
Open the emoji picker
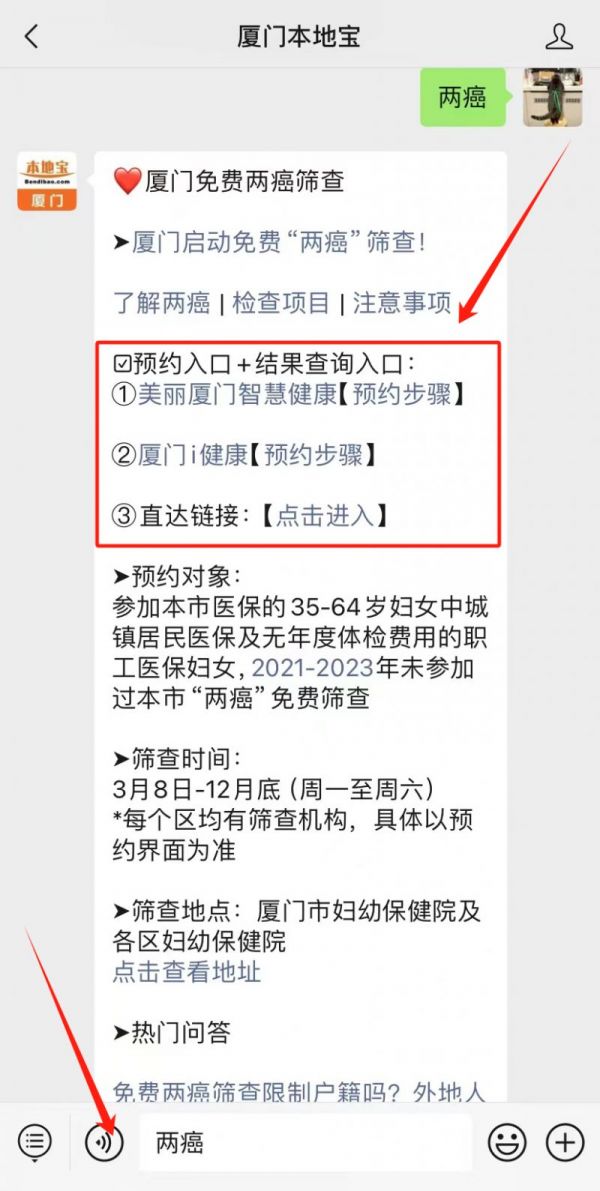(x=507, y=1142)
